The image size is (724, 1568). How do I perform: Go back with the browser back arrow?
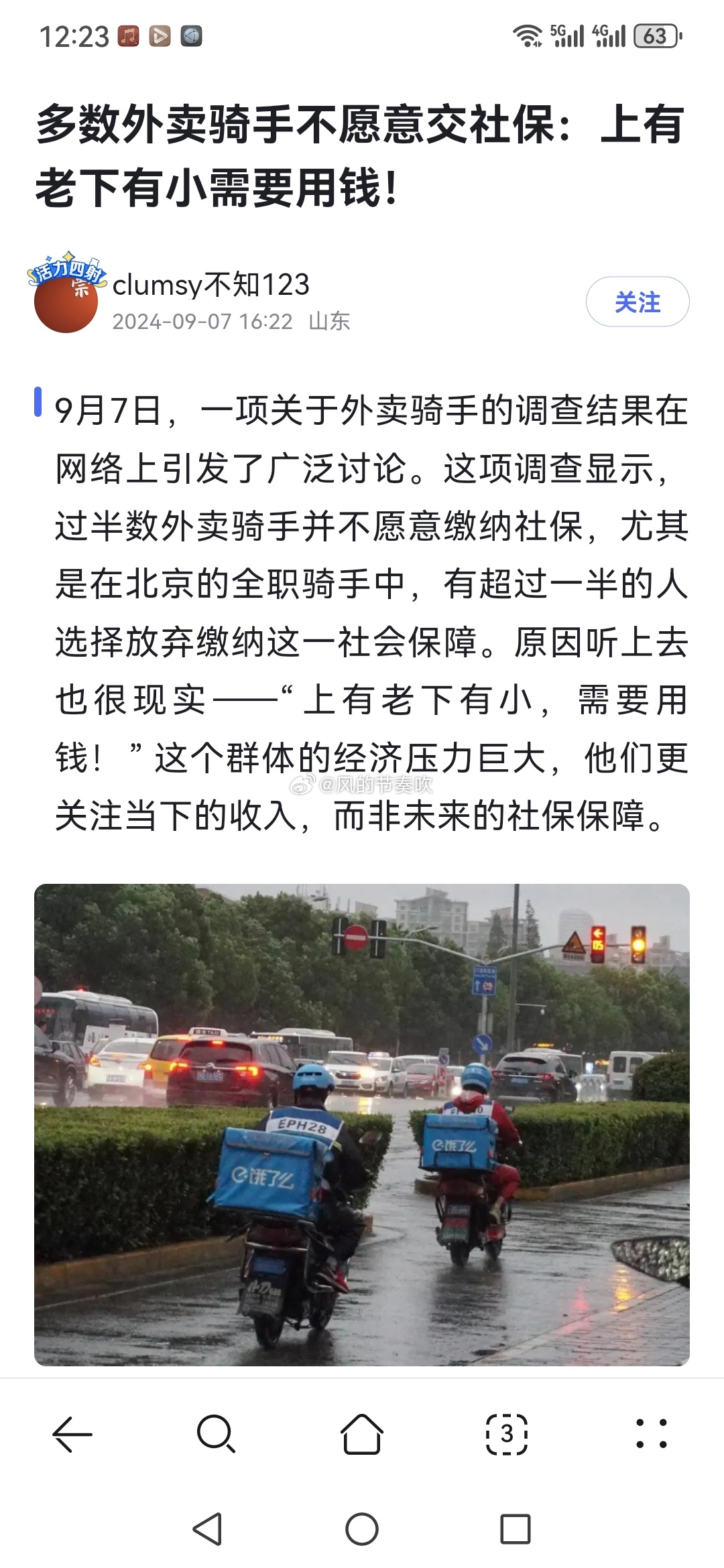72,1433
